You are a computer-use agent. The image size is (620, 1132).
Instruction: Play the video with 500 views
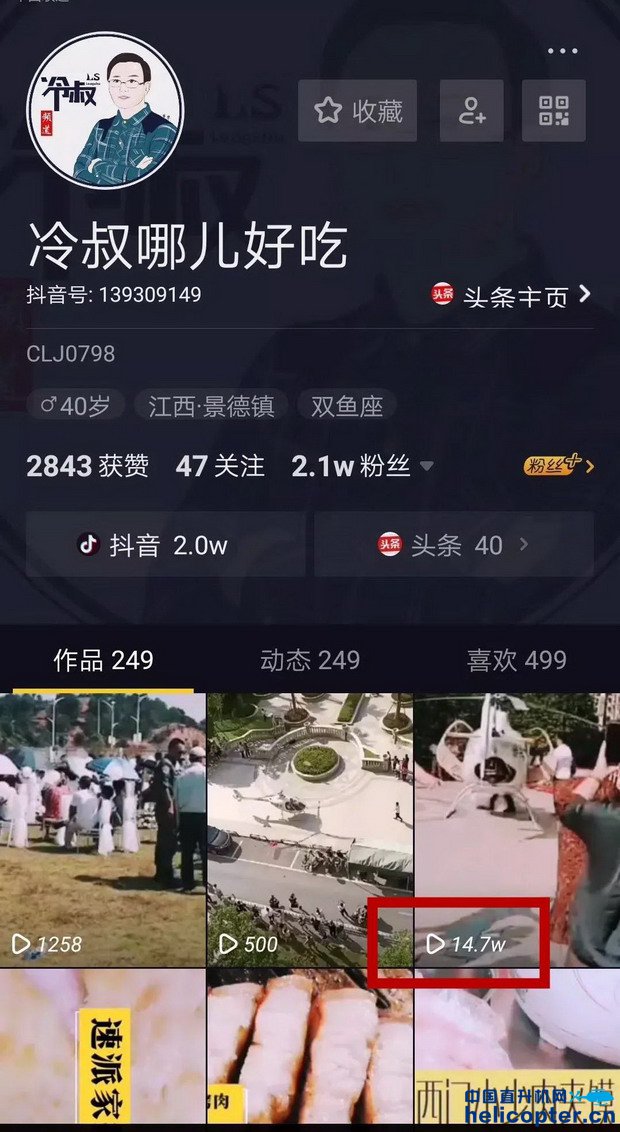pos(310,830)
